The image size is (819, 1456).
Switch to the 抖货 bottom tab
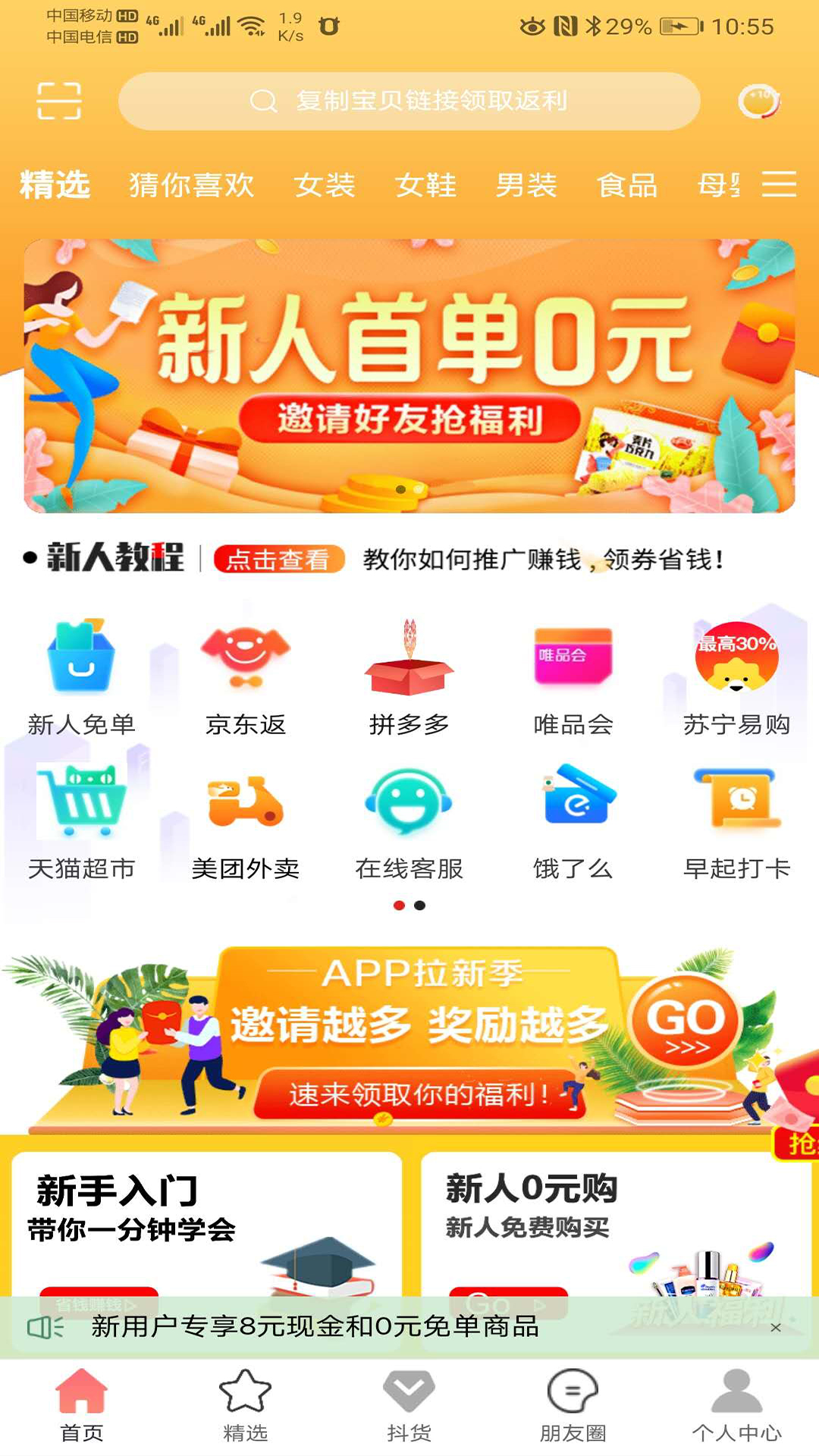coord(409,1405)
